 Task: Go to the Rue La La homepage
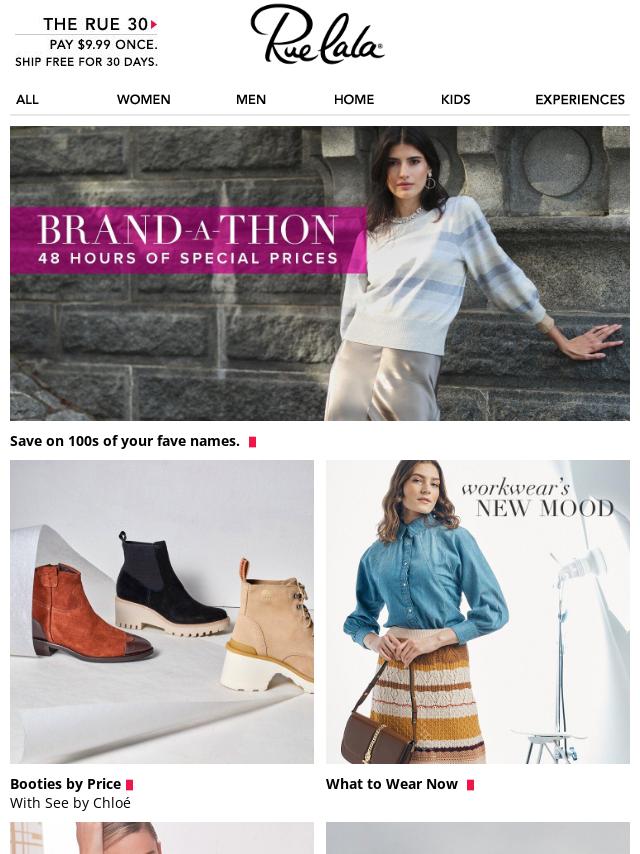(317, 36)
